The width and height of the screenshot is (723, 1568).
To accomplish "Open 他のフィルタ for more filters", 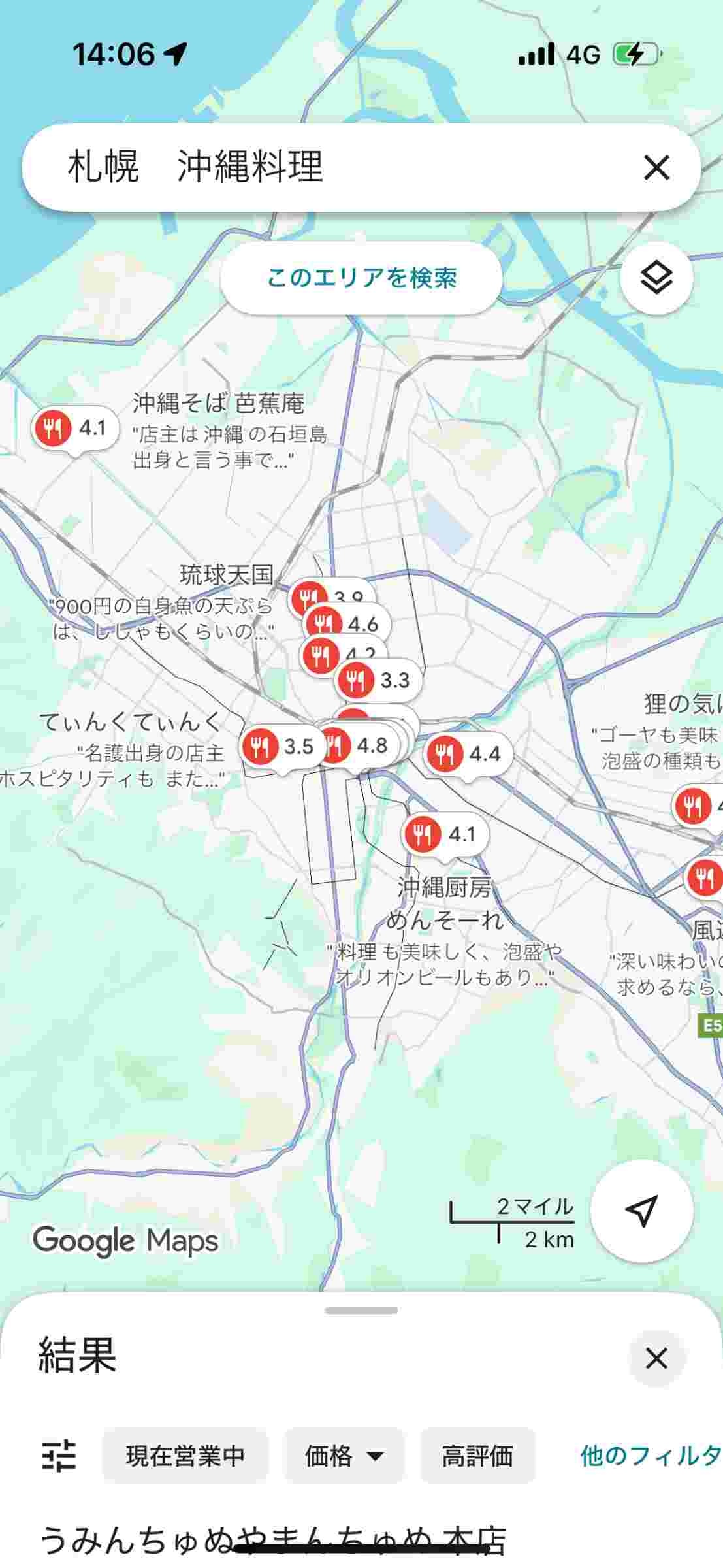I will pos(650,1456).
